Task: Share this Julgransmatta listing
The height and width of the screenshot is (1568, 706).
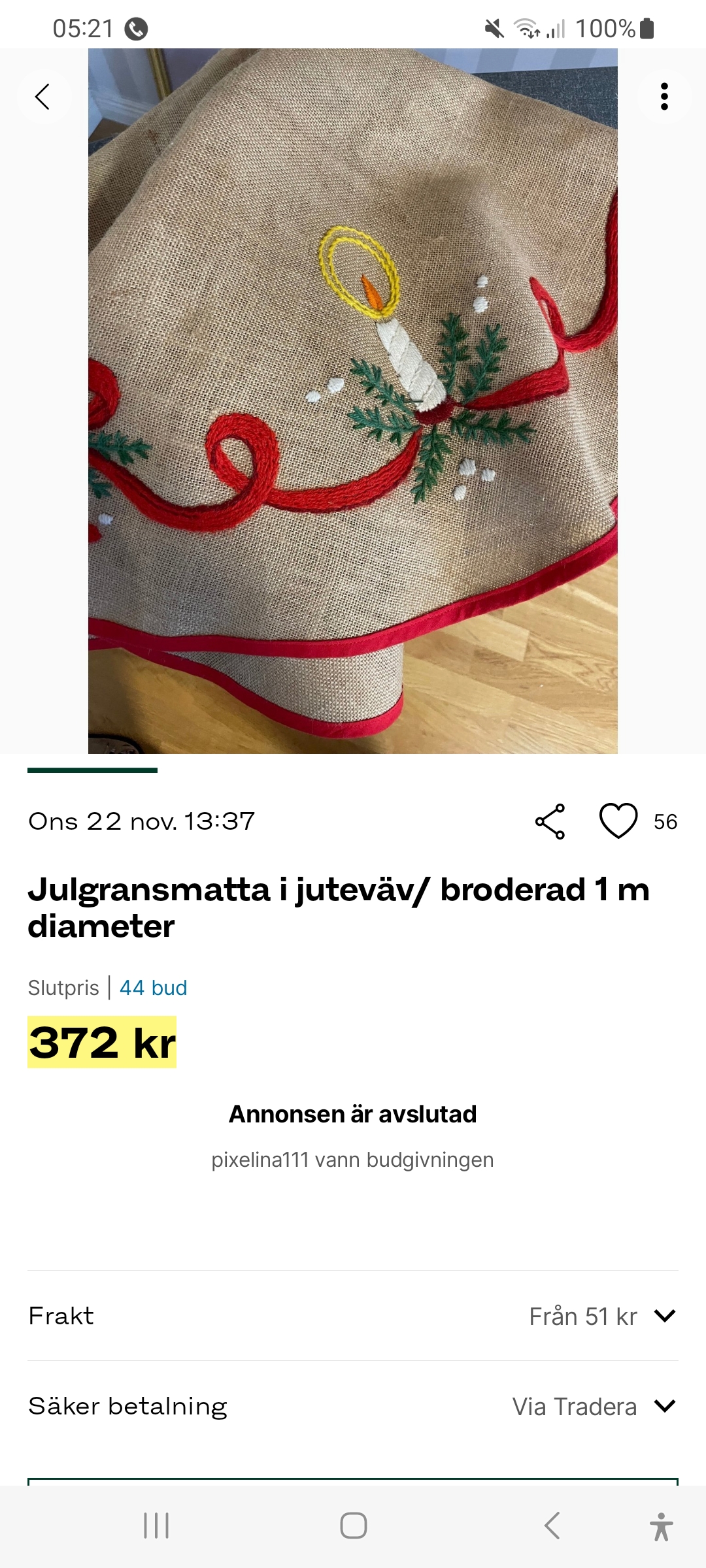Action: click(550, 821)
